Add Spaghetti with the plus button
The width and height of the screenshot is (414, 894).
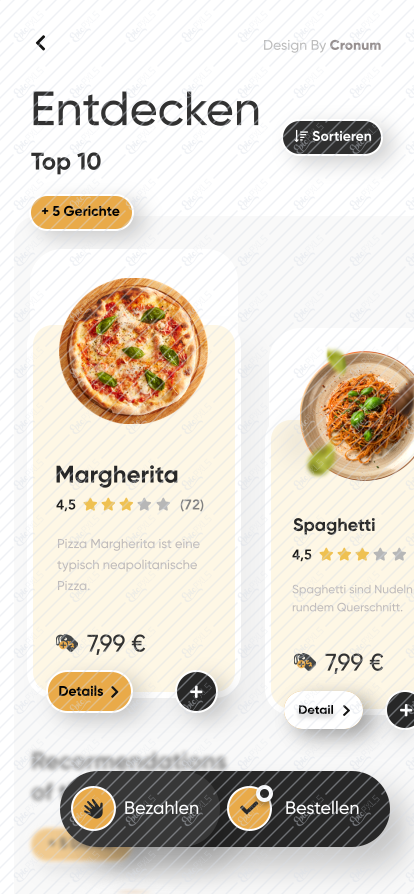pos(403,710)
